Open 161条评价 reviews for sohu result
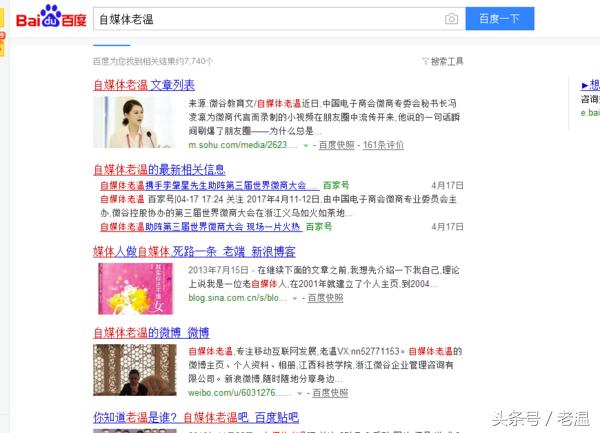This screenshot has height=433, width=600. point(383,145)
